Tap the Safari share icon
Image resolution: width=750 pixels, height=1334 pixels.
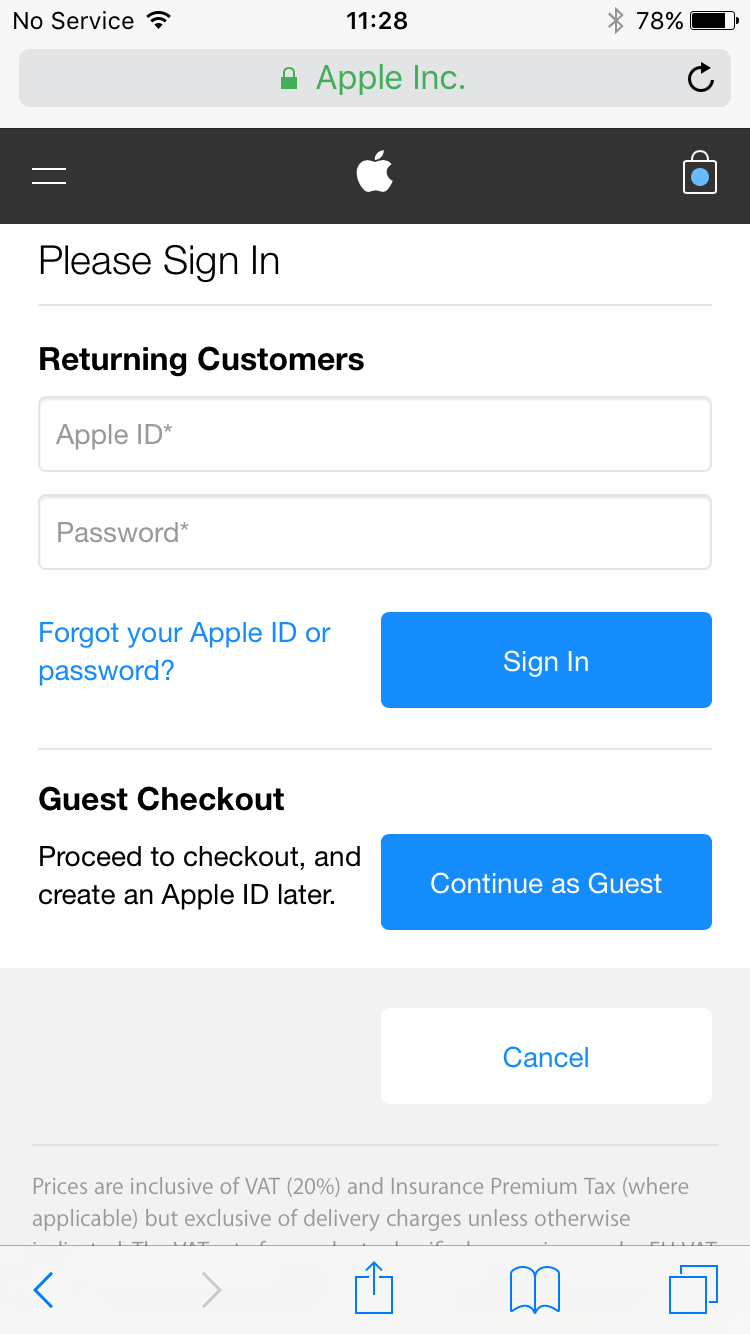[x=373, y=1289]
